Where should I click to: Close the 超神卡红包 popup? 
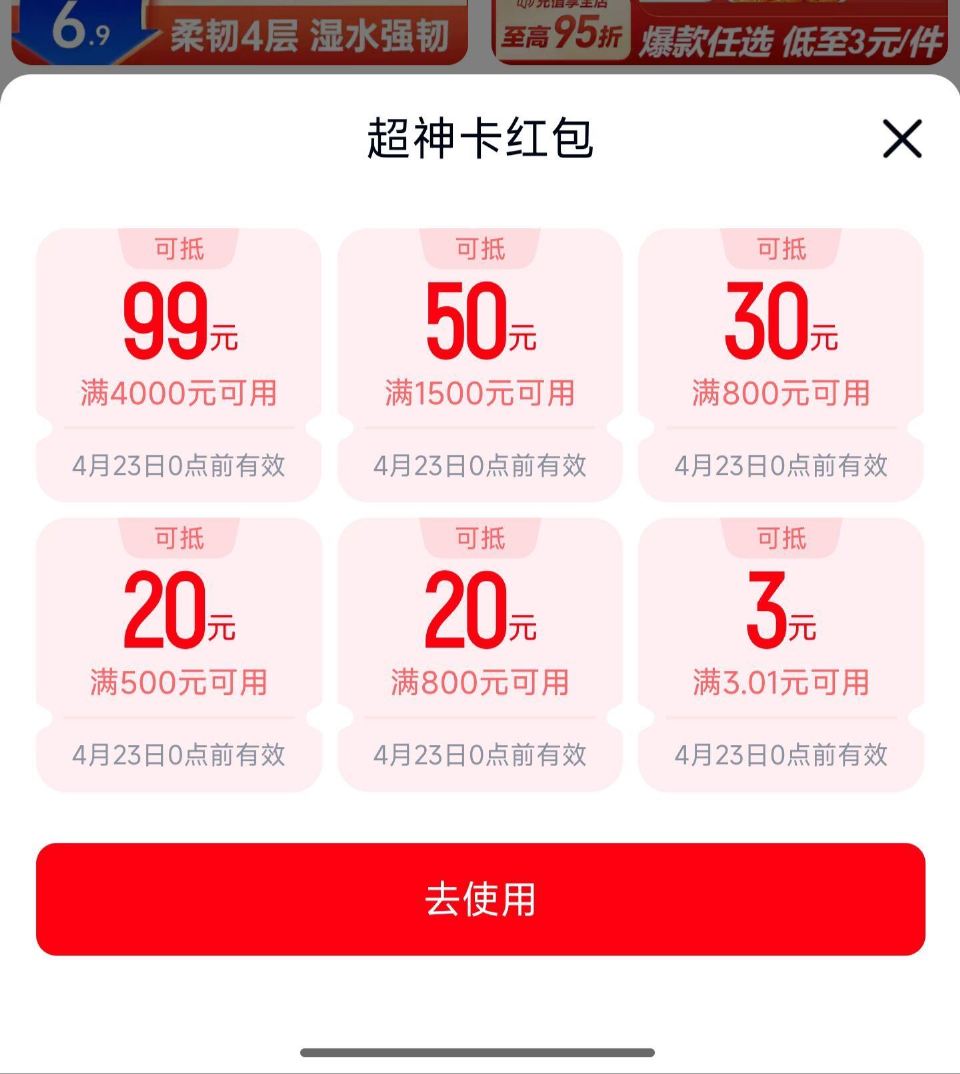[901, 139]
